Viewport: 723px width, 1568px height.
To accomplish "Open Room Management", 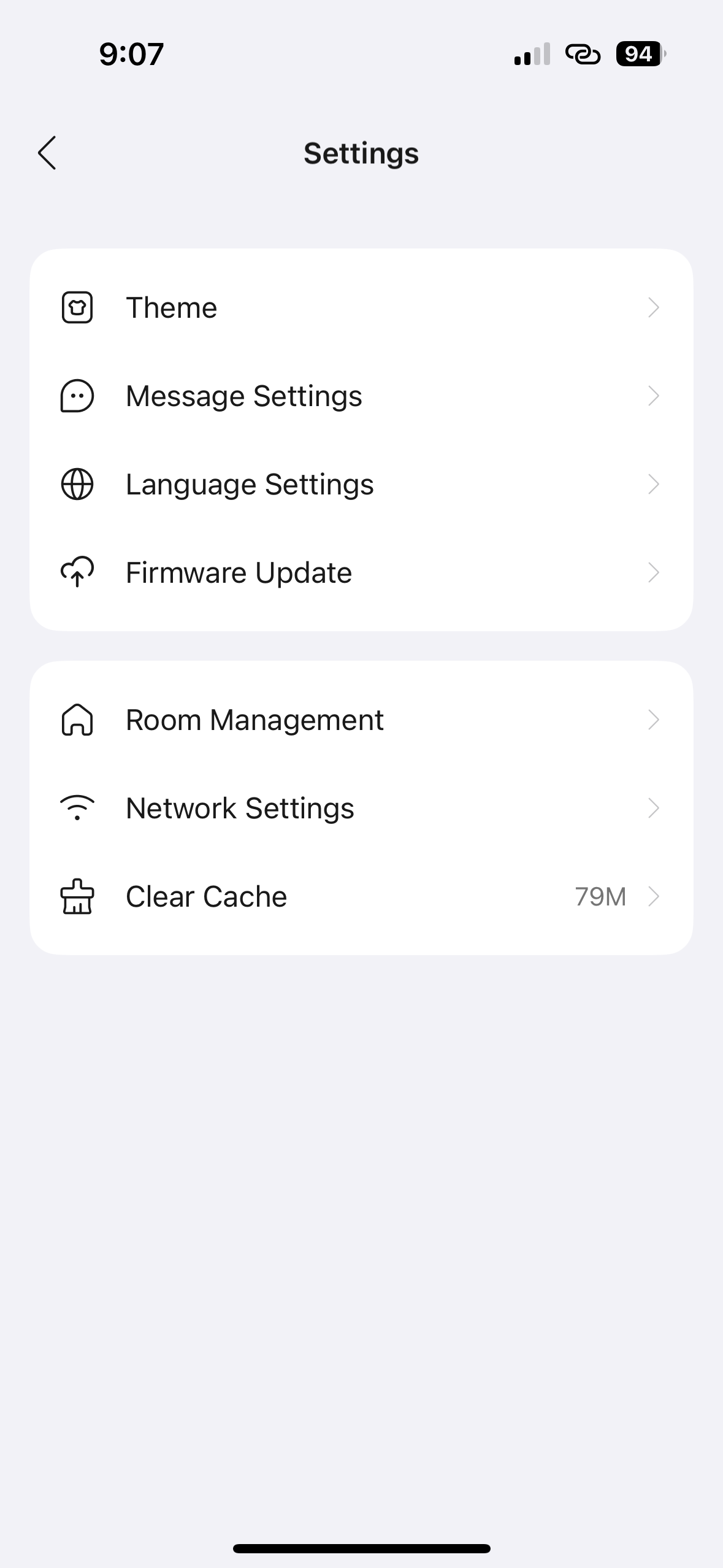I will click(x=361, y=720).
